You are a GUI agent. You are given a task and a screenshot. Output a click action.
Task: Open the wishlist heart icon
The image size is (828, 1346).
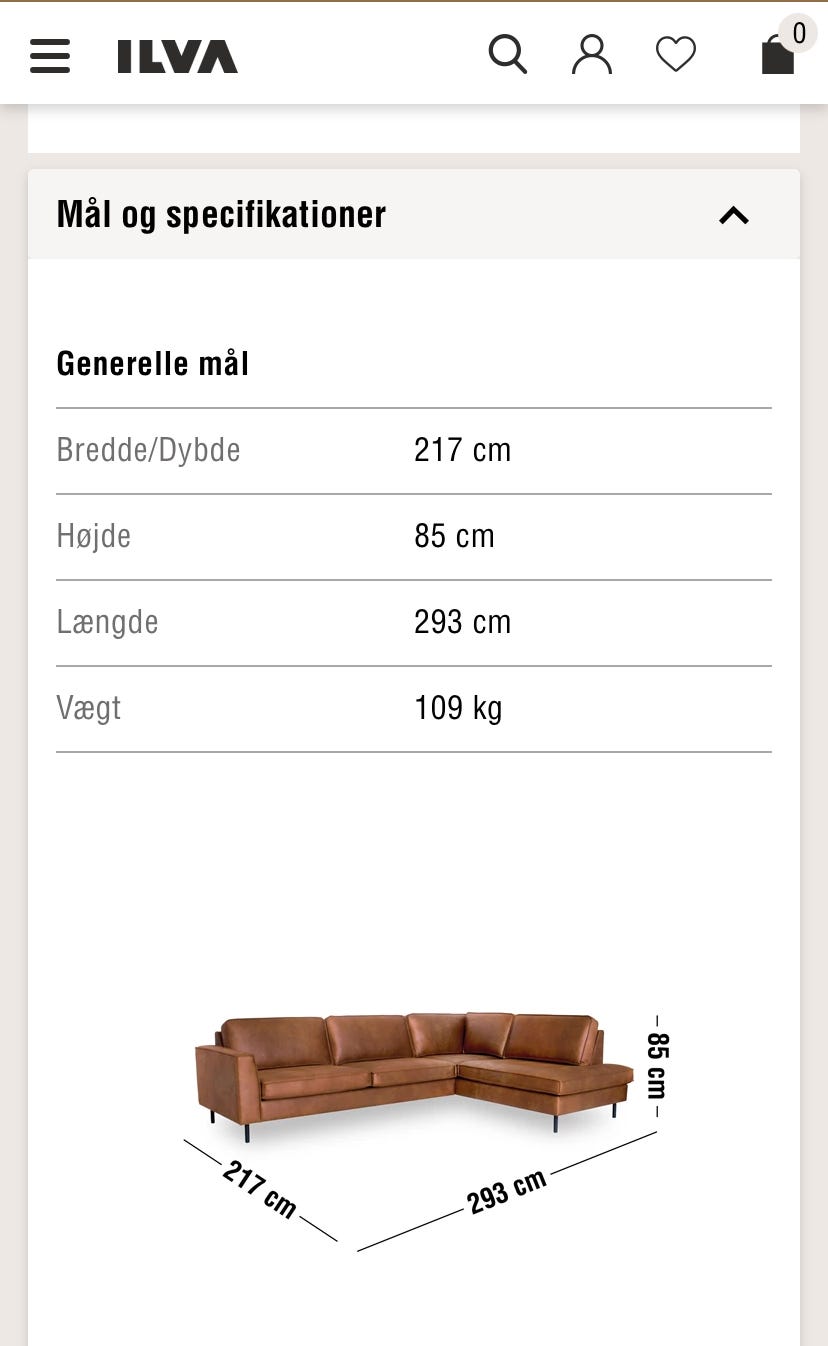tap(676, 54)
